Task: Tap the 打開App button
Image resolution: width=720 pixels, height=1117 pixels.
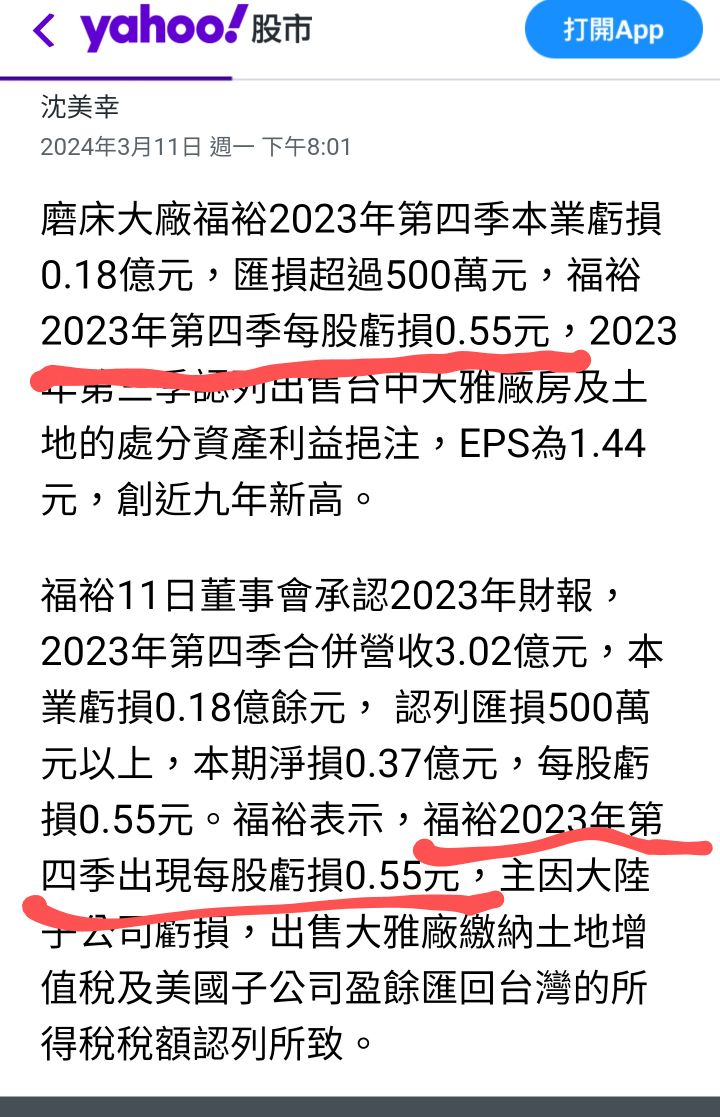Action: pyautogui.click(x=612, y=30)
